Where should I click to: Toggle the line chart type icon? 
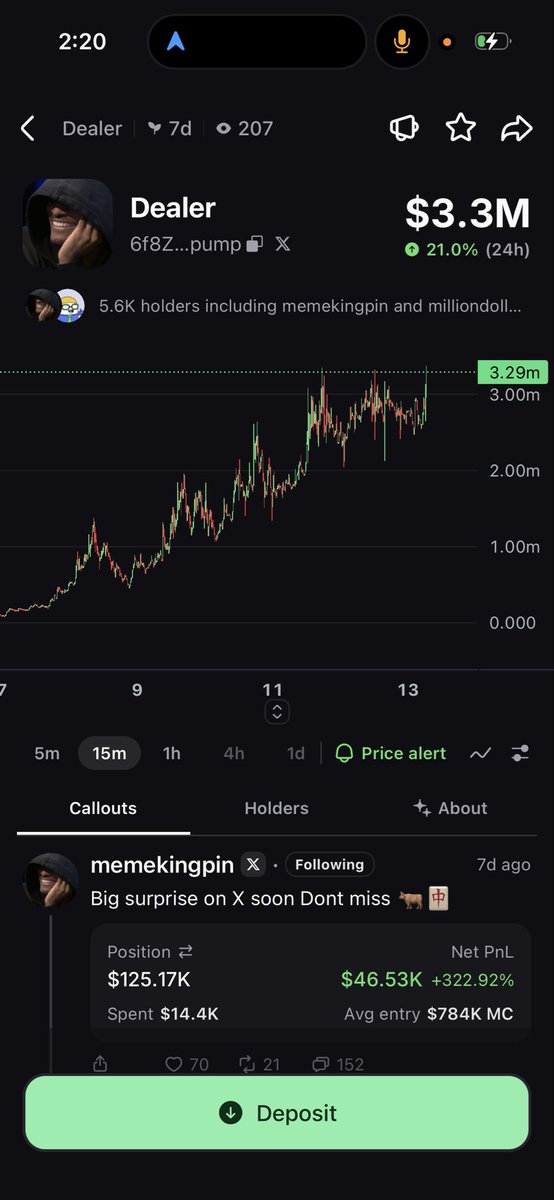[x=481, y=753]
